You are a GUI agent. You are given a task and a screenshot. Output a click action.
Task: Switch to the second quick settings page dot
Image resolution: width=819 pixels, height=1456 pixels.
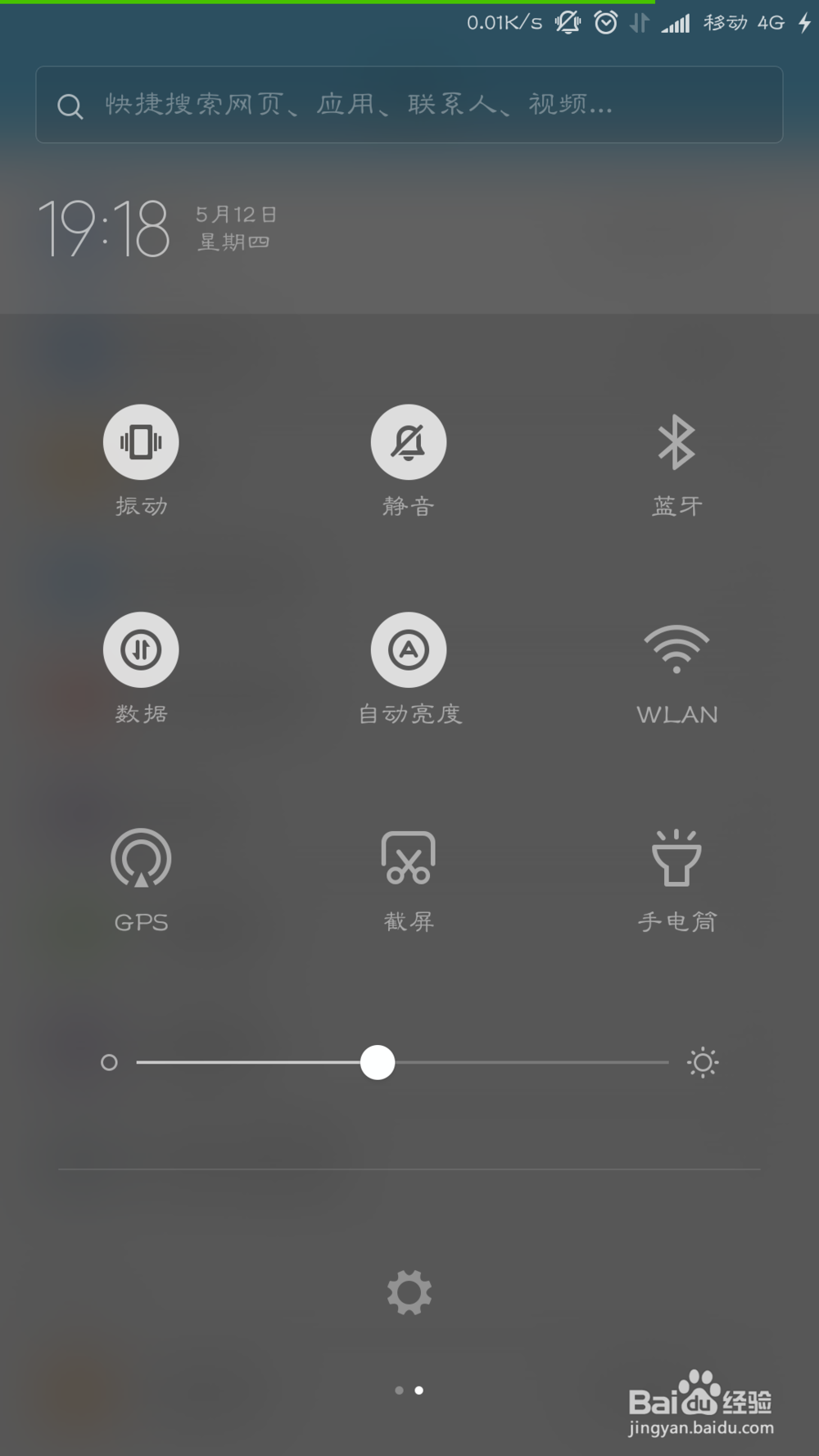419,1390
